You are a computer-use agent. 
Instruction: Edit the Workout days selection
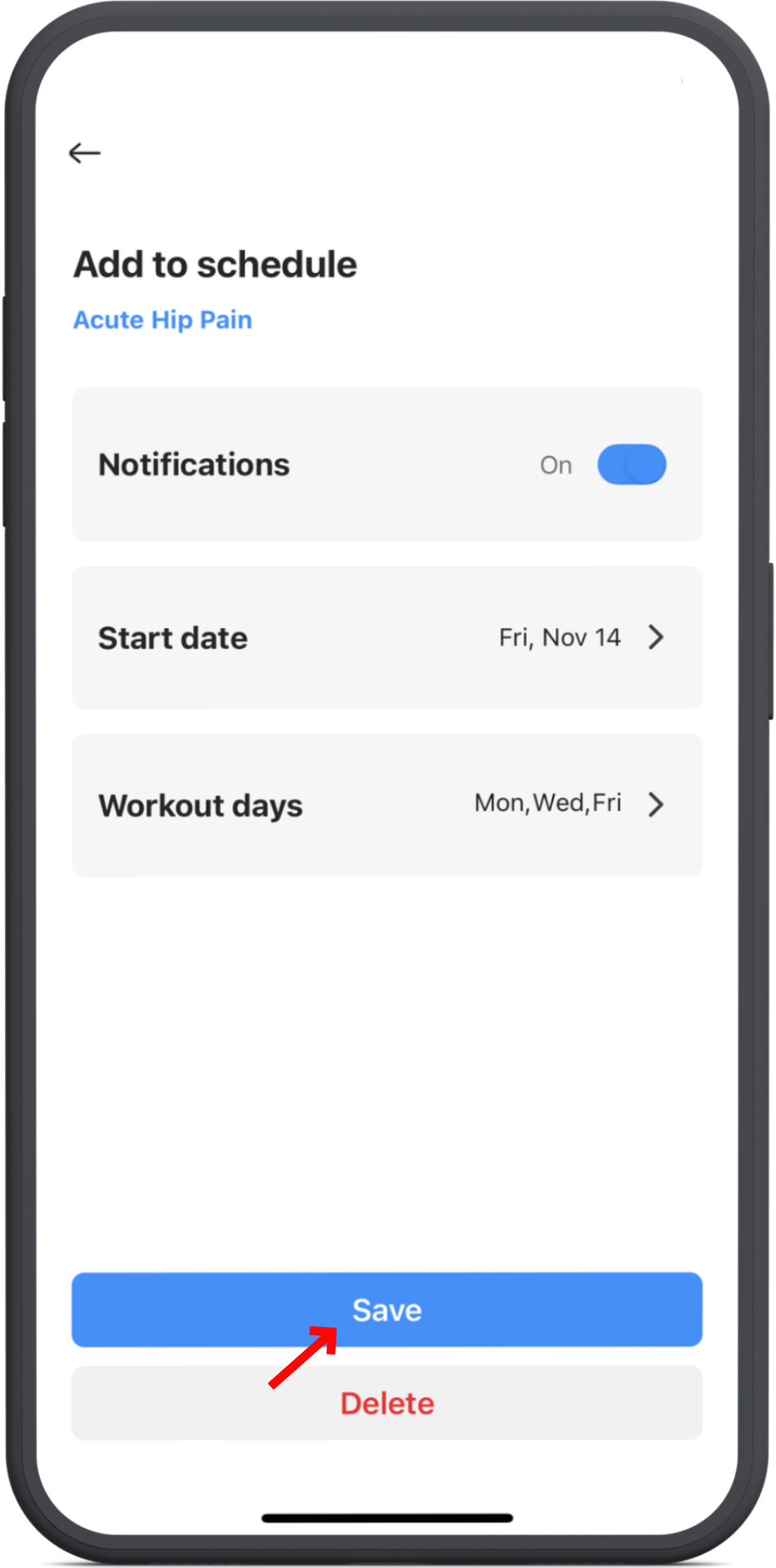(x=386, y=805)
